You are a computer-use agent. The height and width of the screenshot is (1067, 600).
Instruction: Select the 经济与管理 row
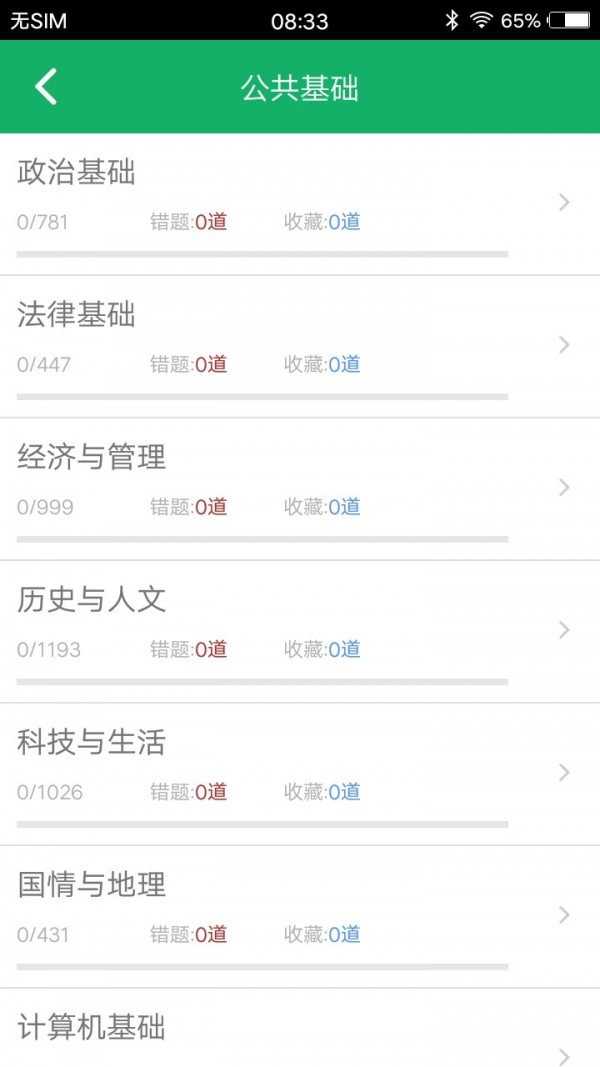pyautogui.click(x=300, y=489)
